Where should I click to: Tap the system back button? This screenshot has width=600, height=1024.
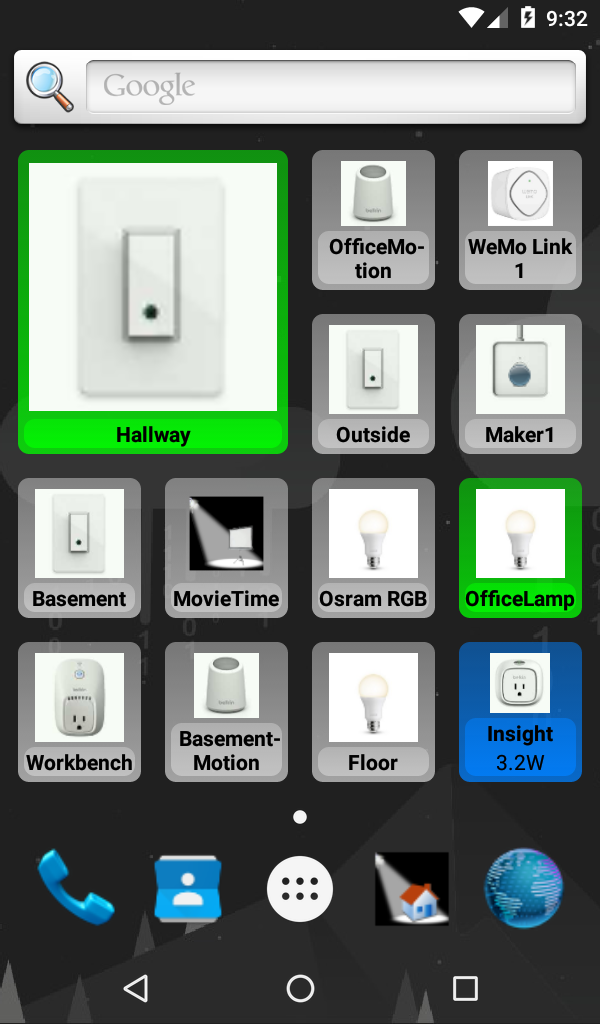pos(136,989)
